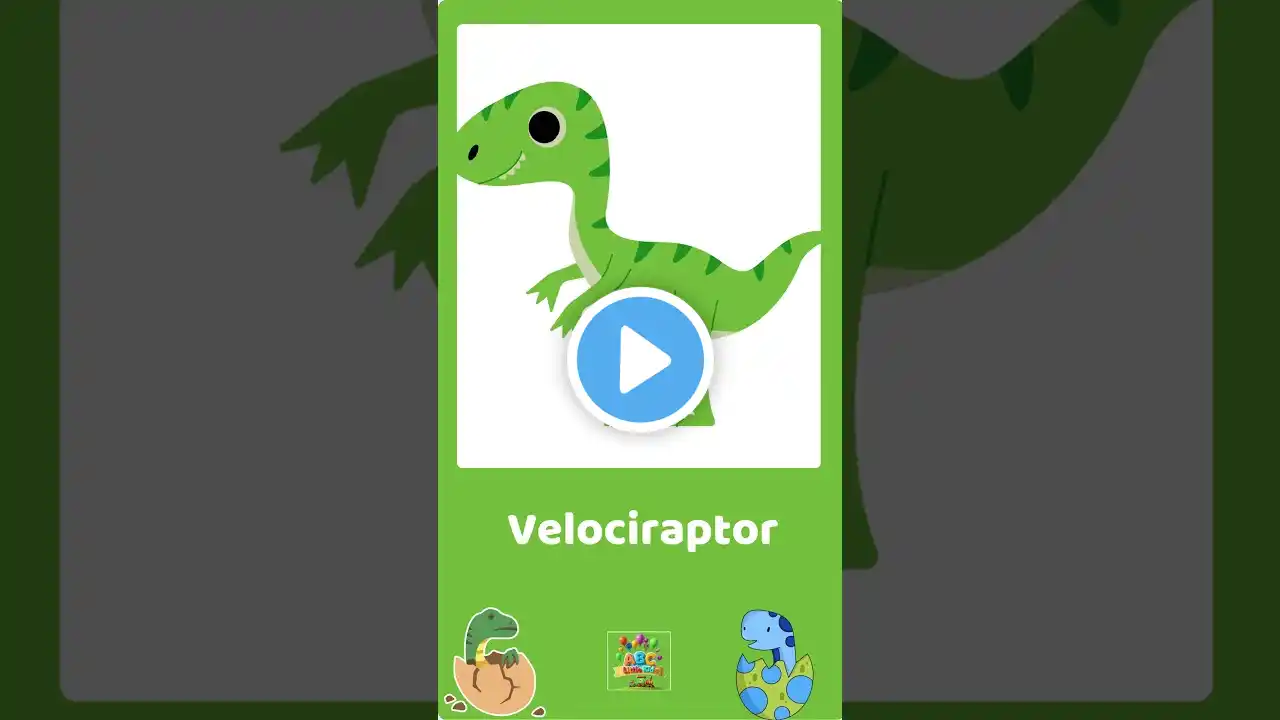Play the Velociraptor video

click(640, 360)
